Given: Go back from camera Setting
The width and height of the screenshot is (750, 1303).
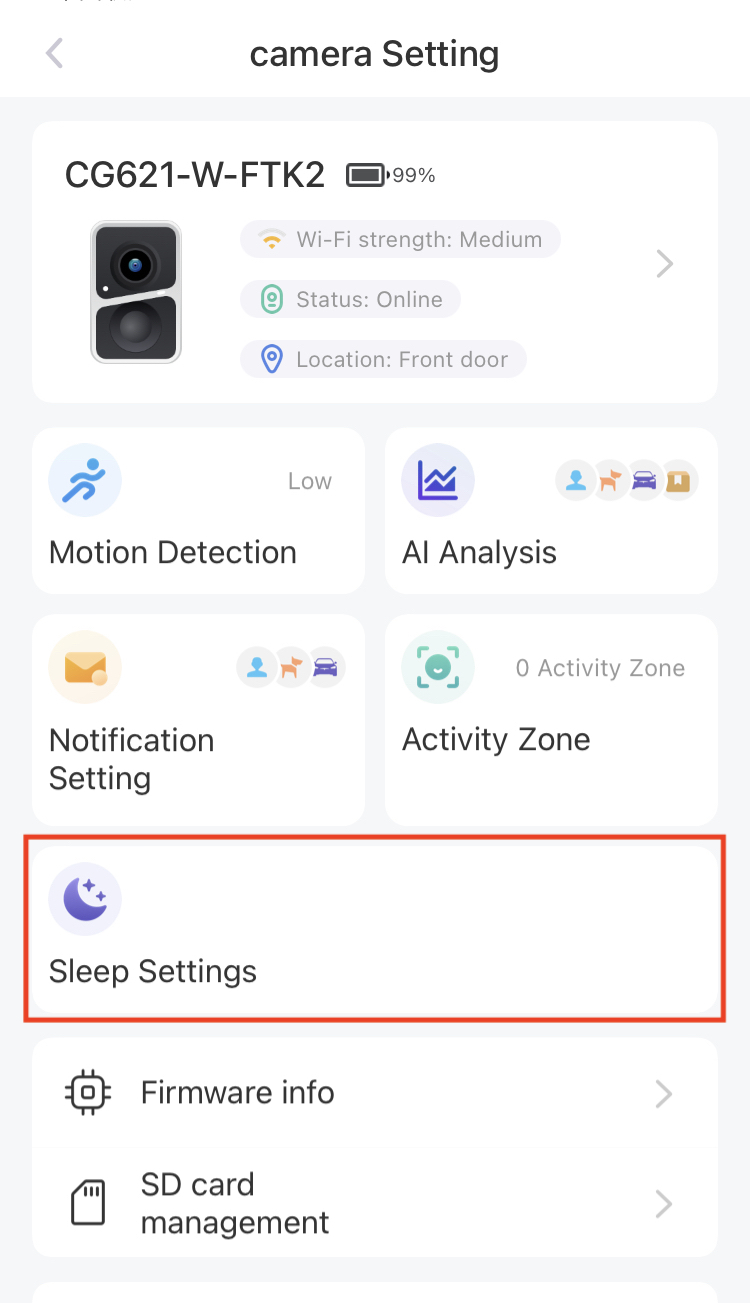Looking at the screenshot, I should [55, 53].
